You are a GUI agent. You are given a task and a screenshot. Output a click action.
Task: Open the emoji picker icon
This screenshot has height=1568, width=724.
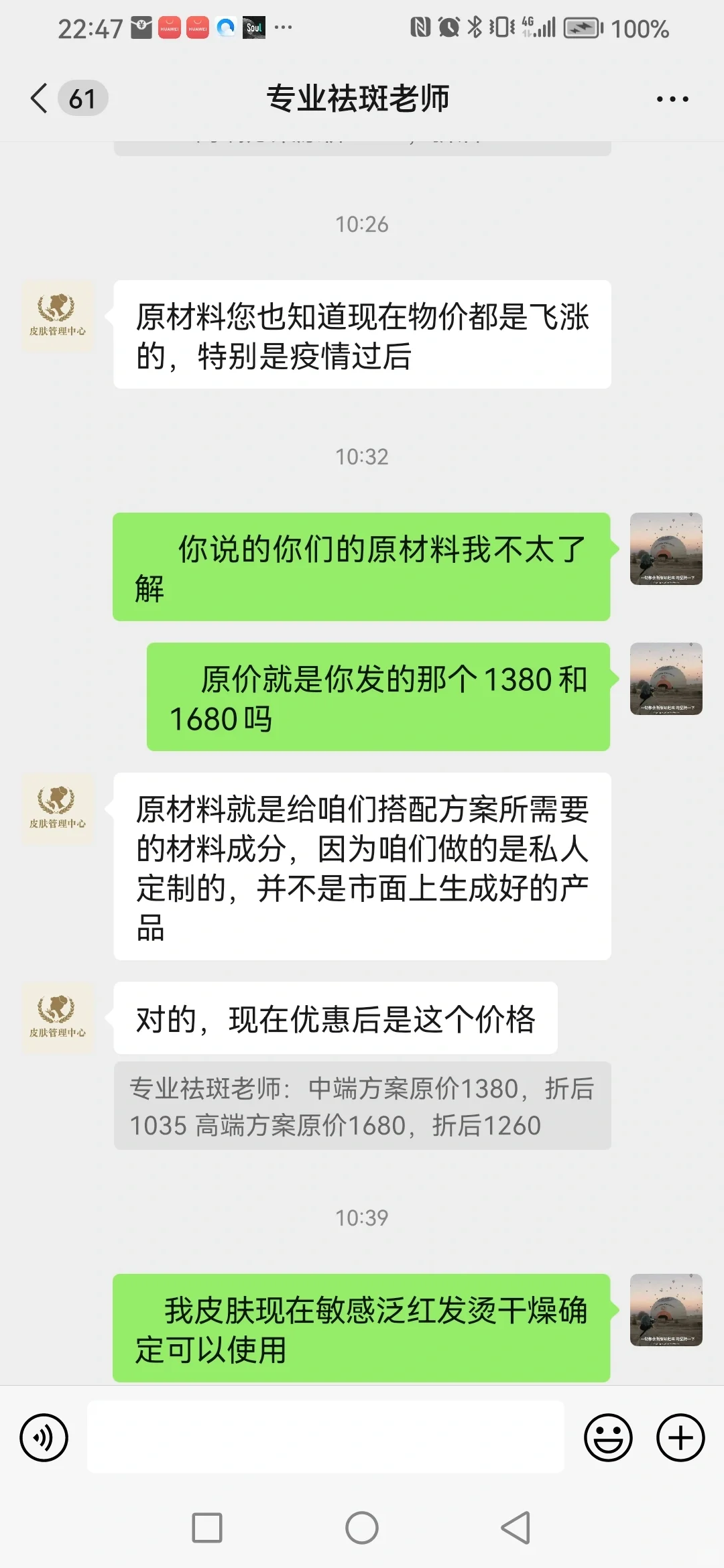[x=607, y=1436]
